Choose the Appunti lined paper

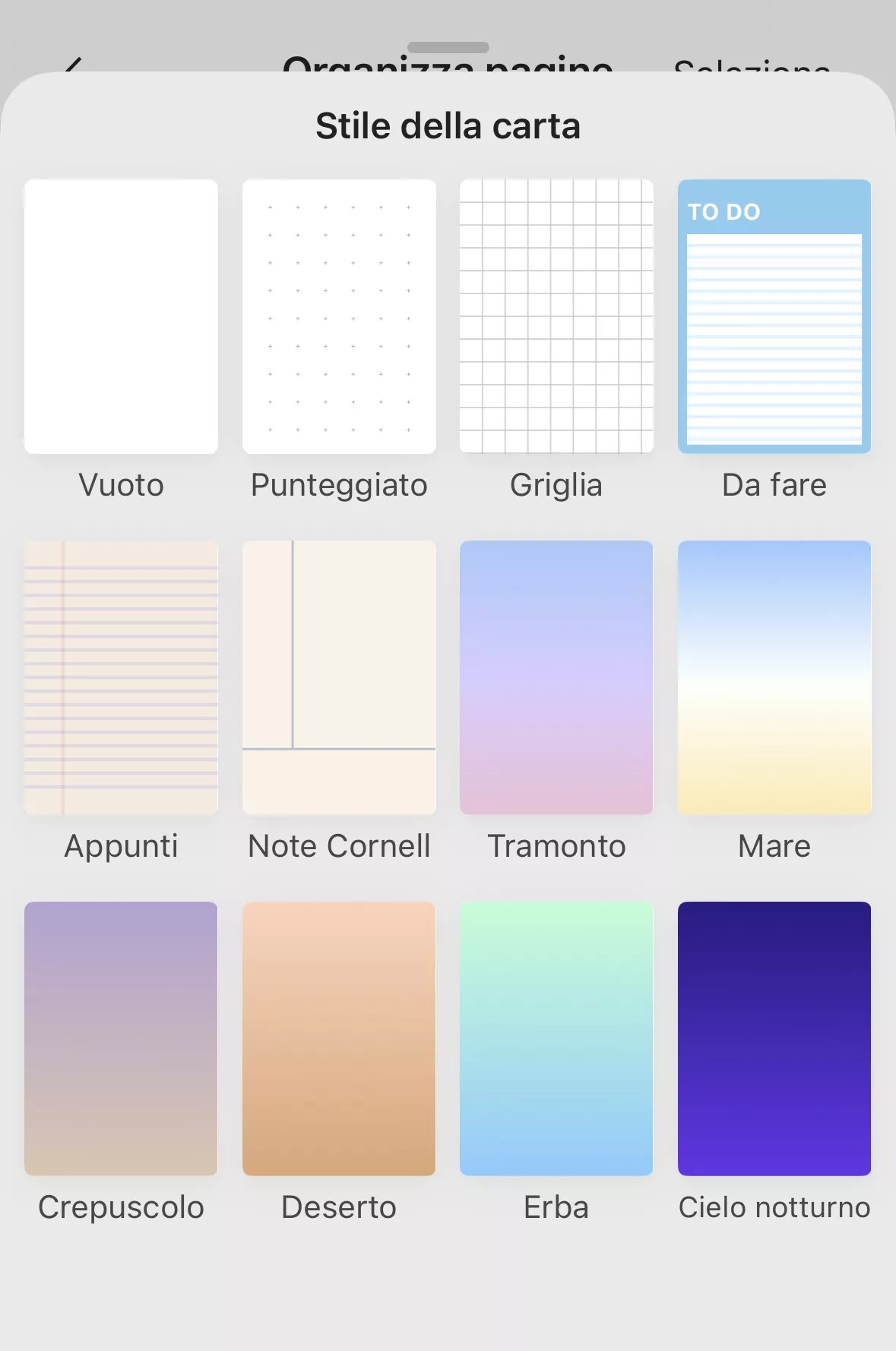122,677
